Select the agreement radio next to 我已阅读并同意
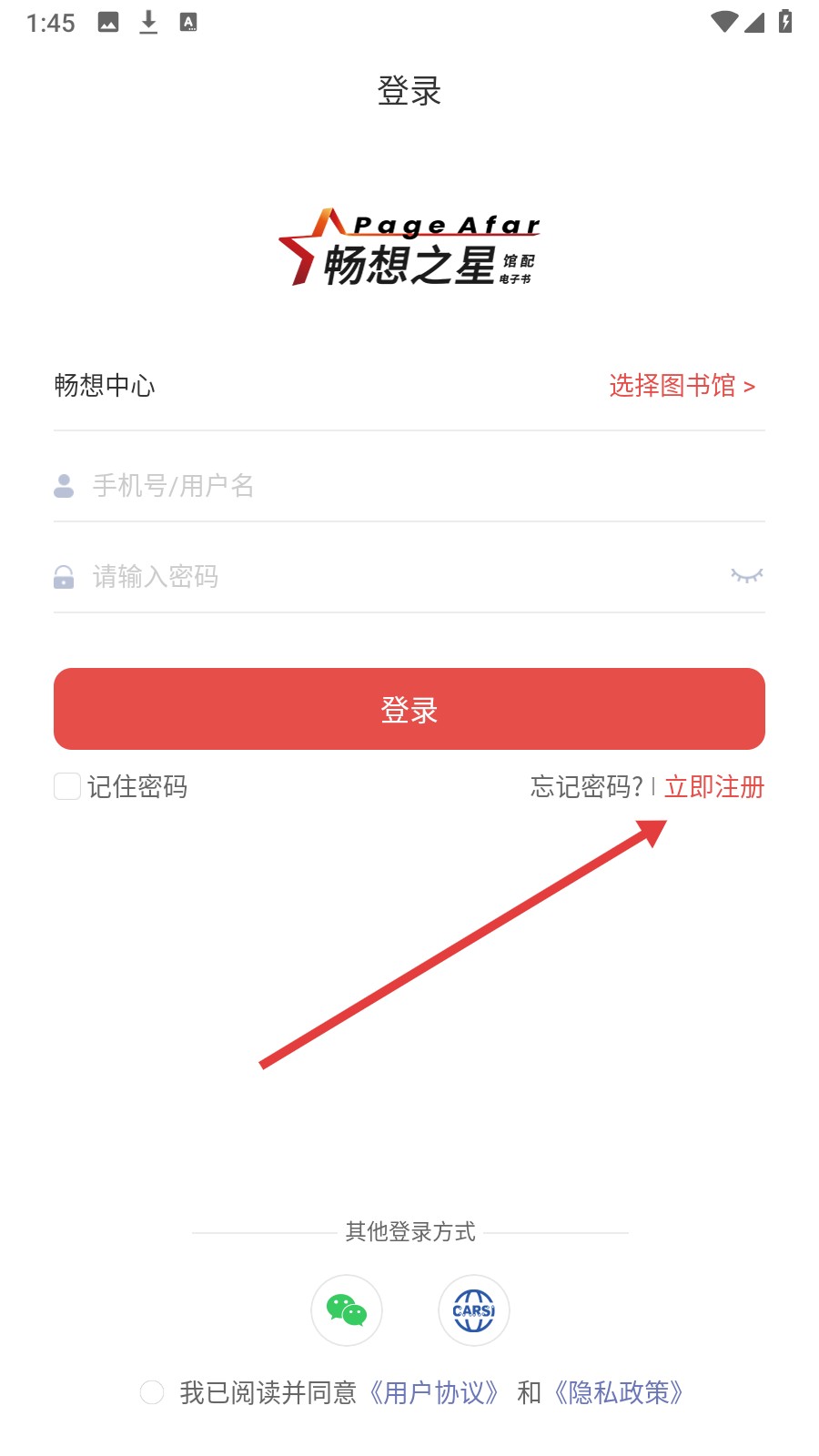Image resolution: width=819 pixels, height=1456 pixels. tap(151, 1392)
